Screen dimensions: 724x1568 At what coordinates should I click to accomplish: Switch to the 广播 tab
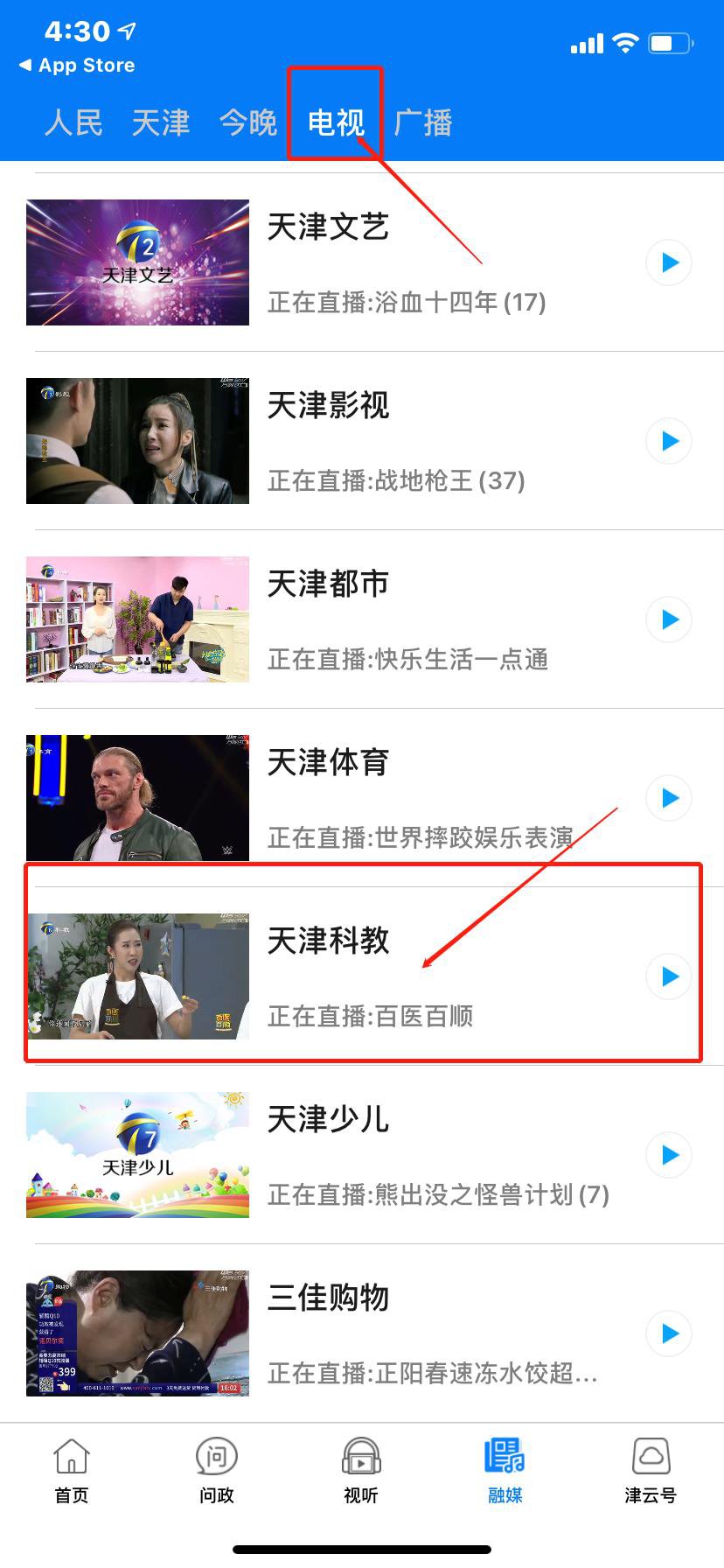click(x=423, y=122)
